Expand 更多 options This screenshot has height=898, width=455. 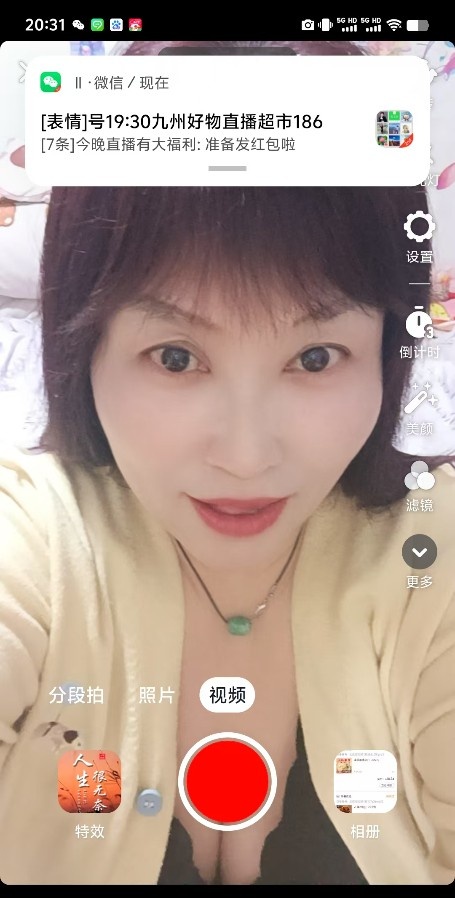coord(419,561)
